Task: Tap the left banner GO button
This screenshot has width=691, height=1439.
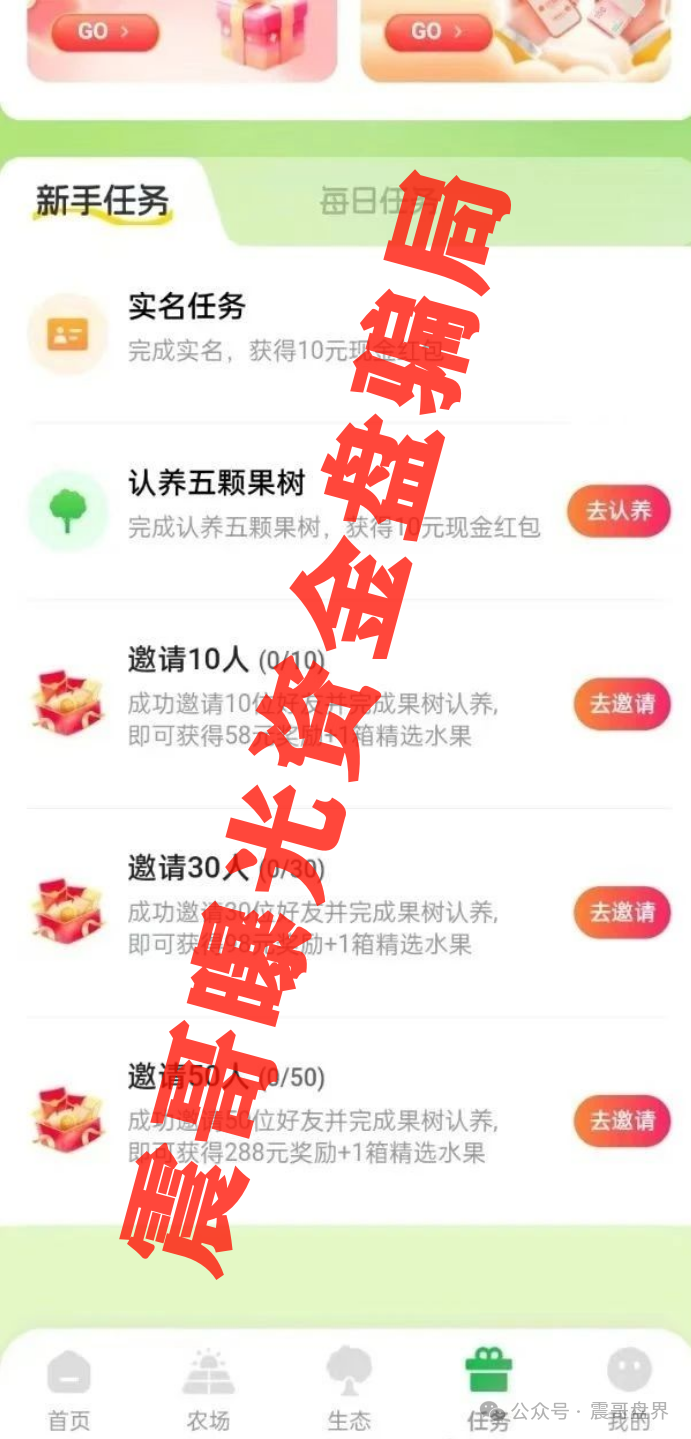Action: [105, 32]
